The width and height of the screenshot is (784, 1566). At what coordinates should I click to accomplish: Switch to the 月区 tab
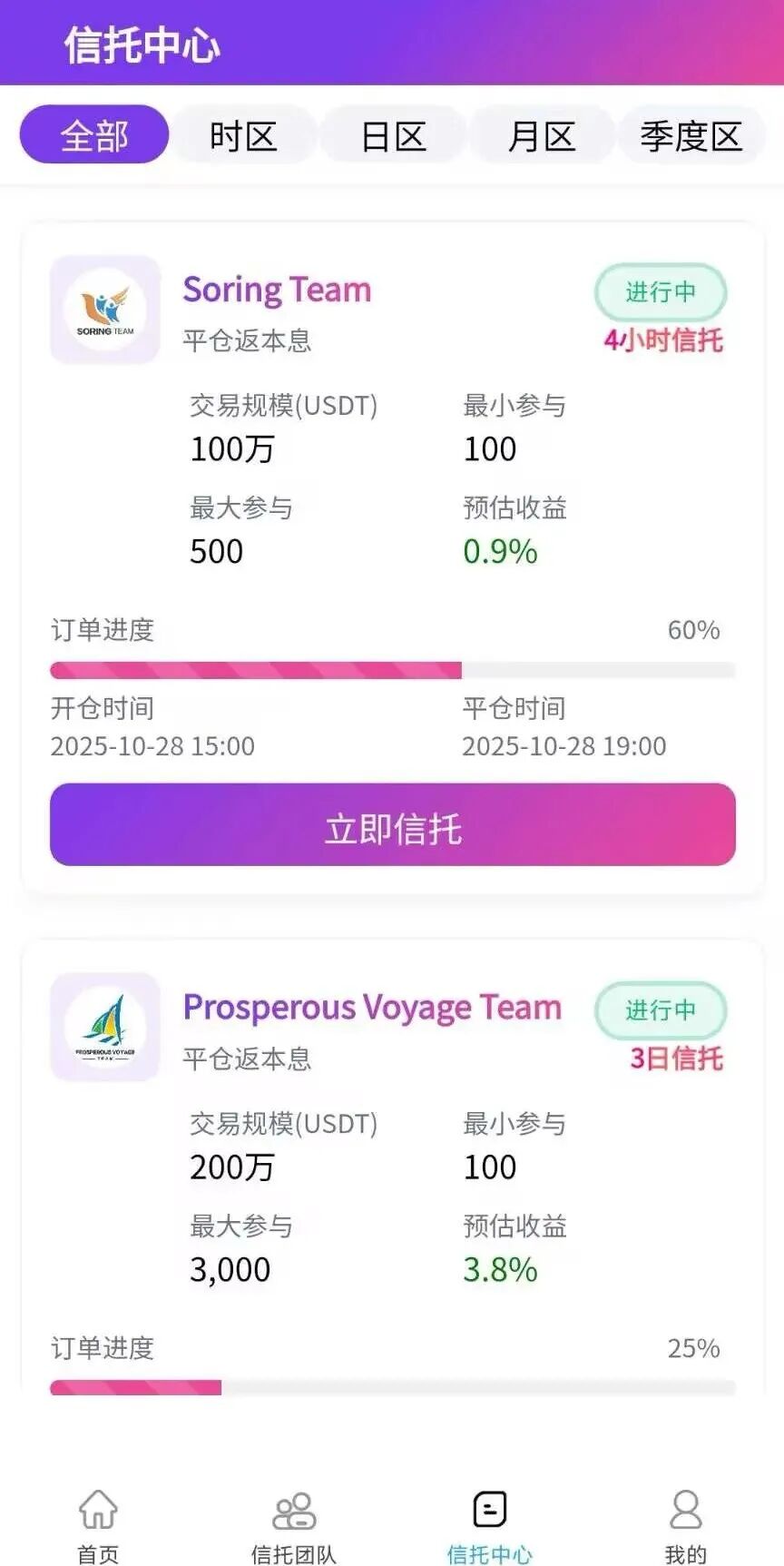[x=542, y=134]
